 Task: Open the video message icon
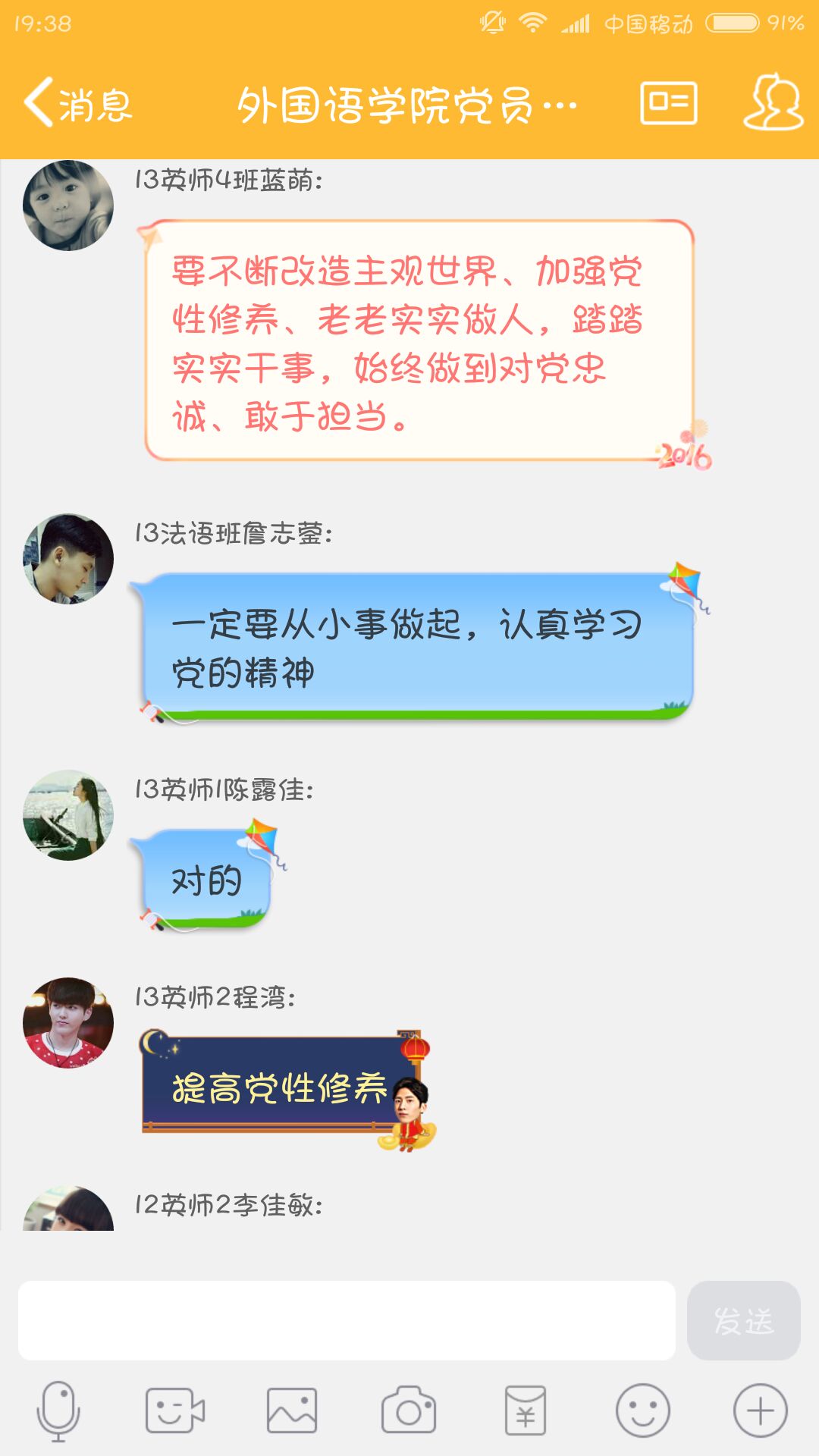tap(175, 1411)
